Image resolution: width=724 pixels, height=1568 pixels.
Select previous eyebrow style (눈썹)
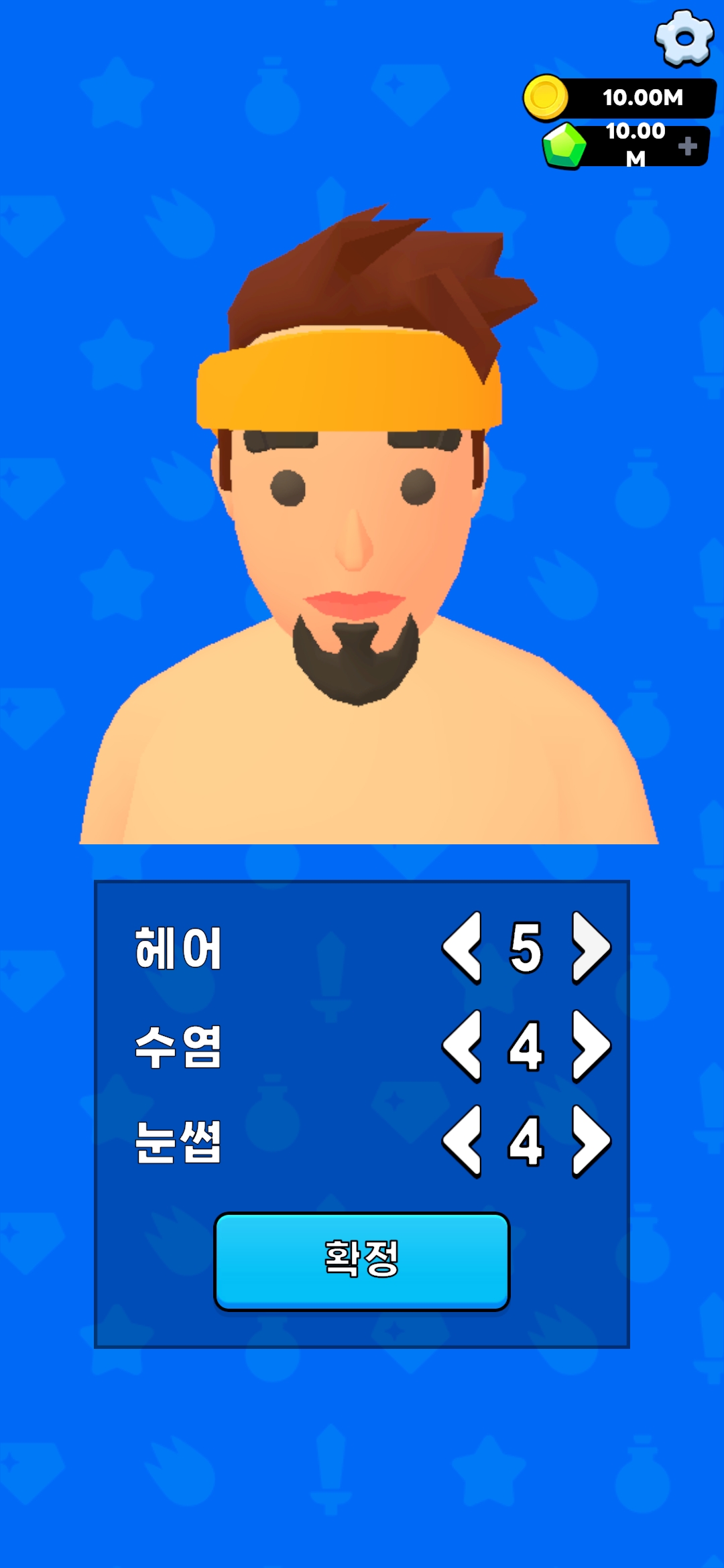coord(462,1141)
